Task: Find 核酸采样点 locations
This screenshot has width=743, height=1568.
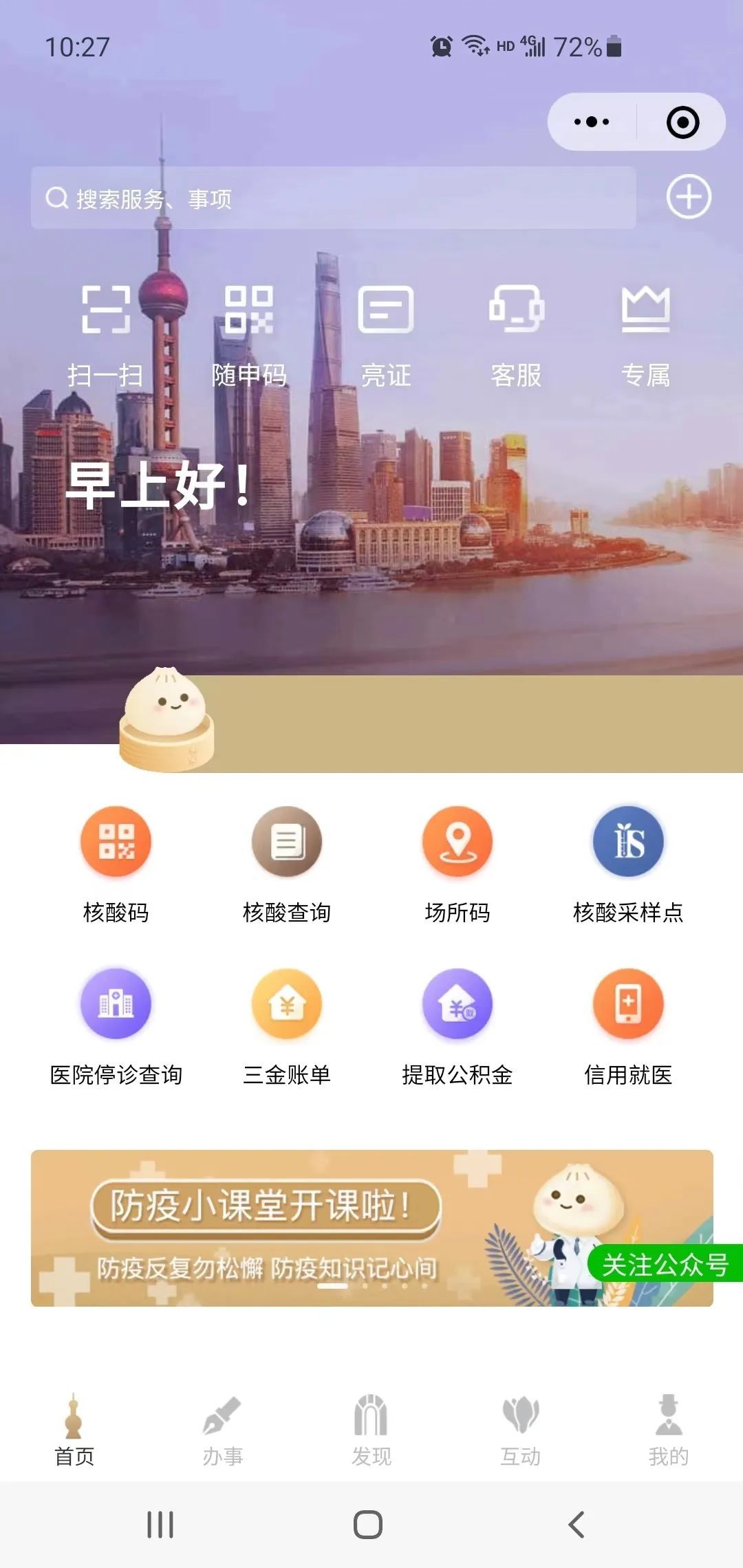Action: click(x=628, y=862)
